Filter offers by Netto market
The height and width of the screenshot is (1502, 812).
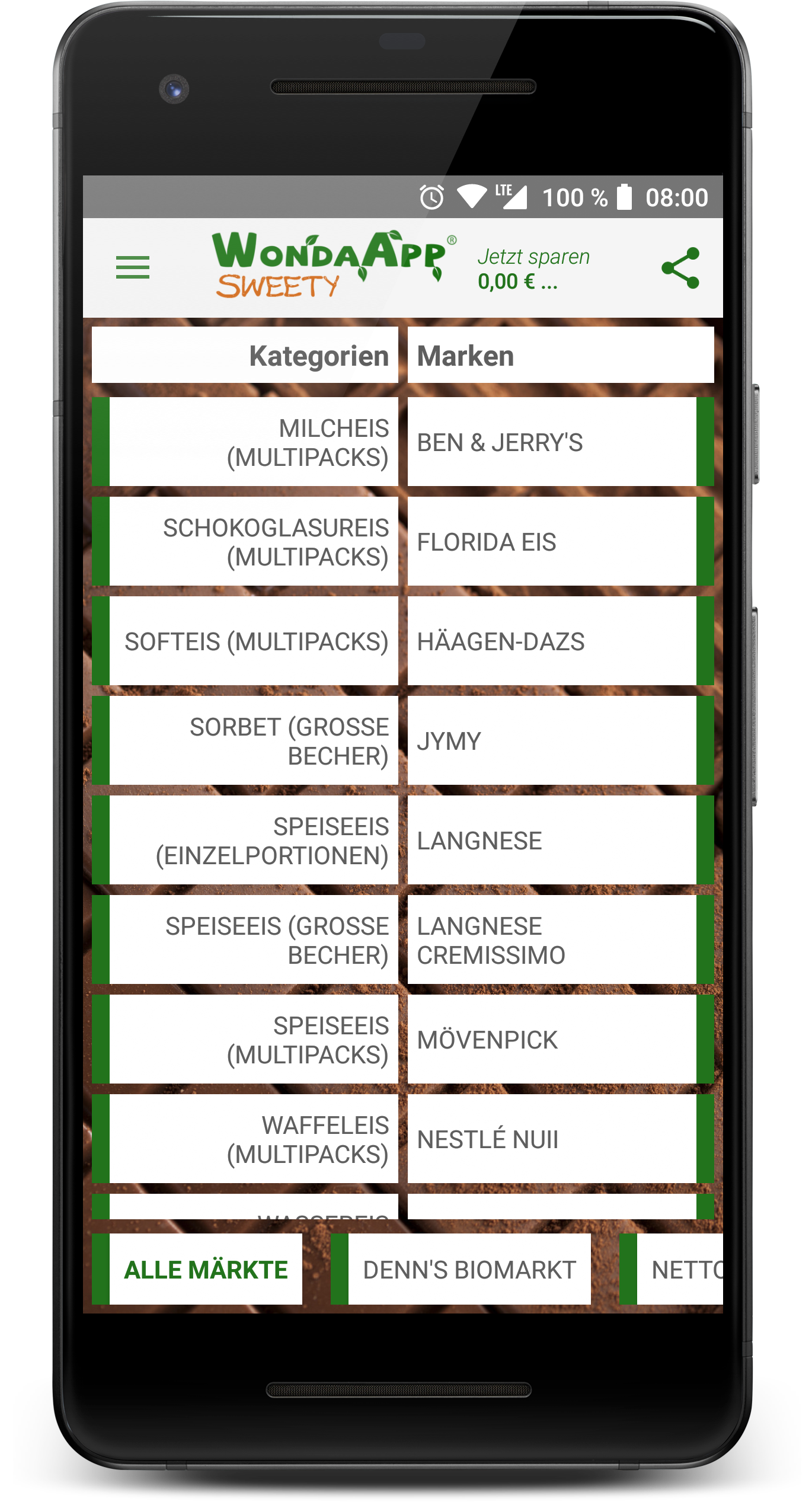coord(671,1269)
